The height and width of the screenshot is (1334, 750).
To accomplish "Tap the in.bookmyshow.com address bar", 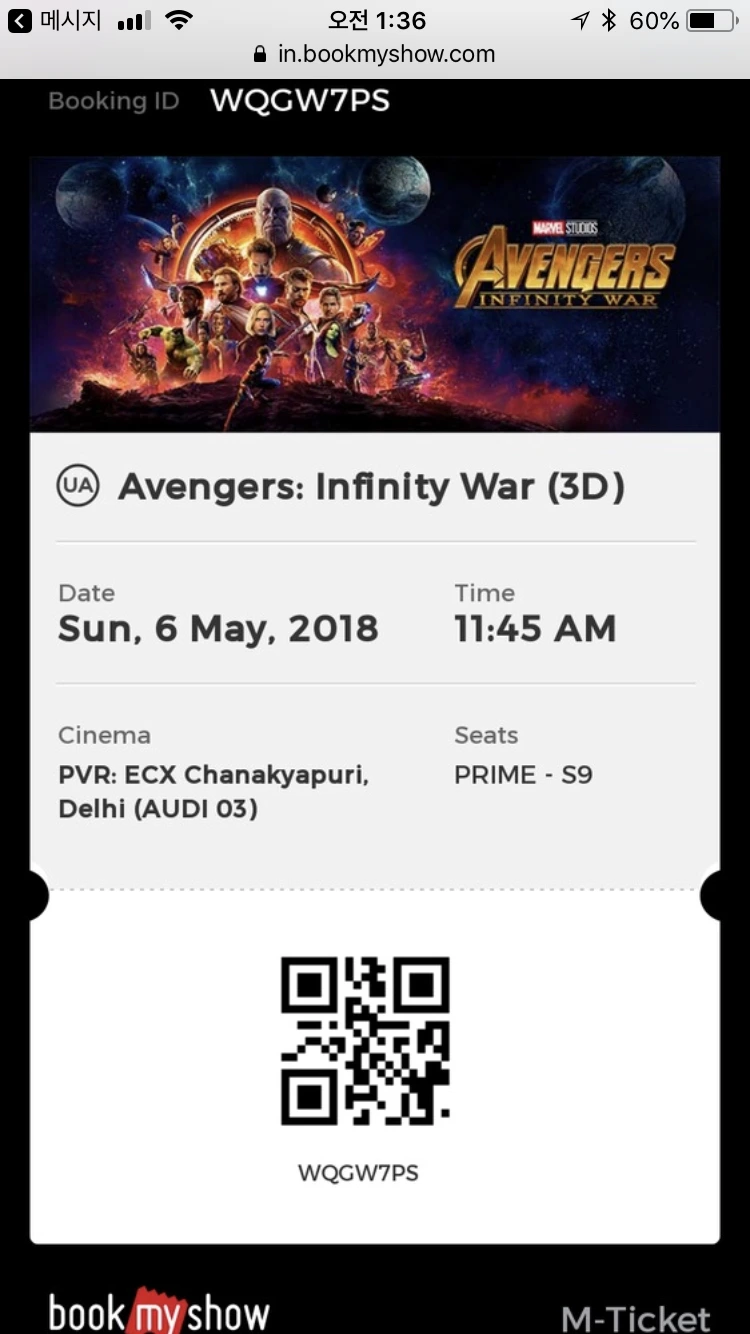I will [x=375, y=54].
